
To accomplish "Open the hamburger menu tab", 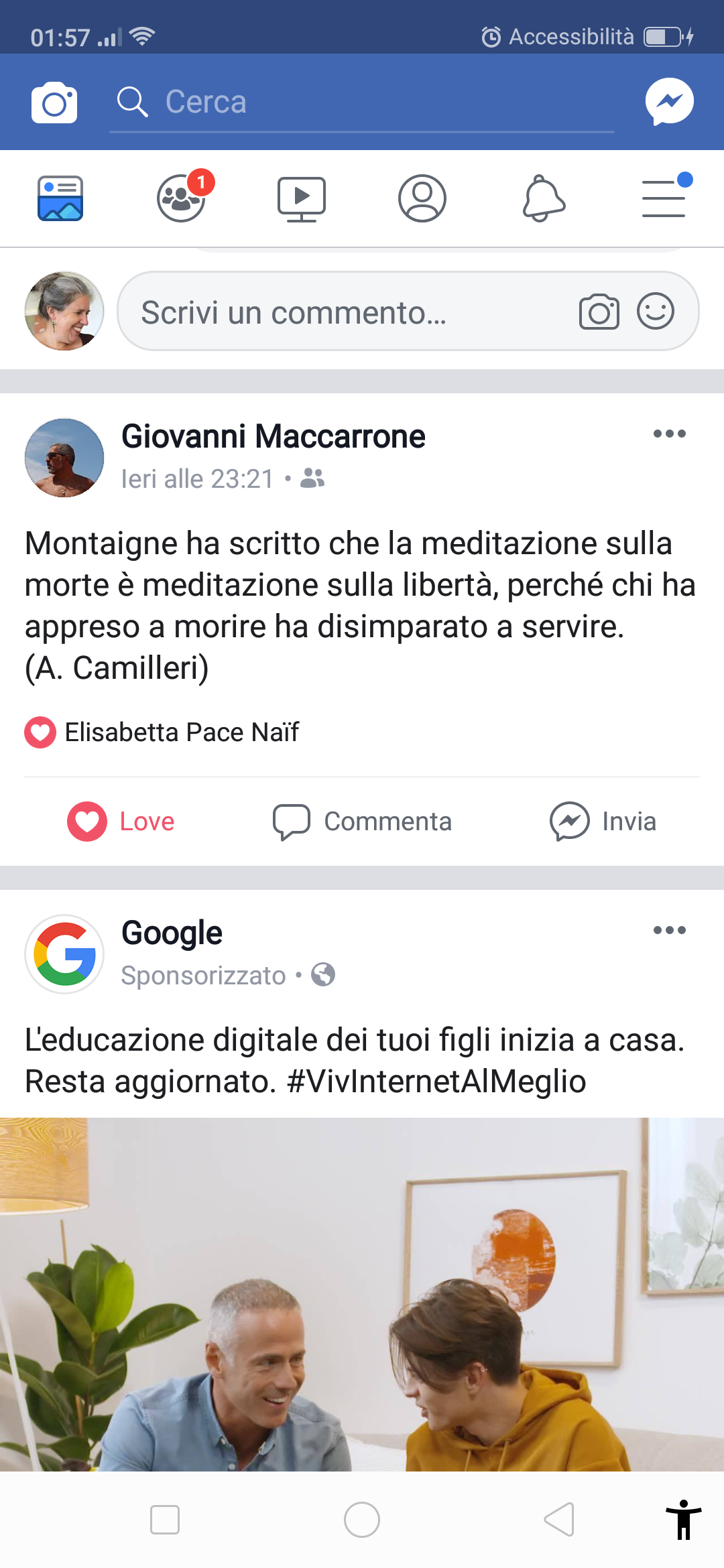I will click(664, 198).
